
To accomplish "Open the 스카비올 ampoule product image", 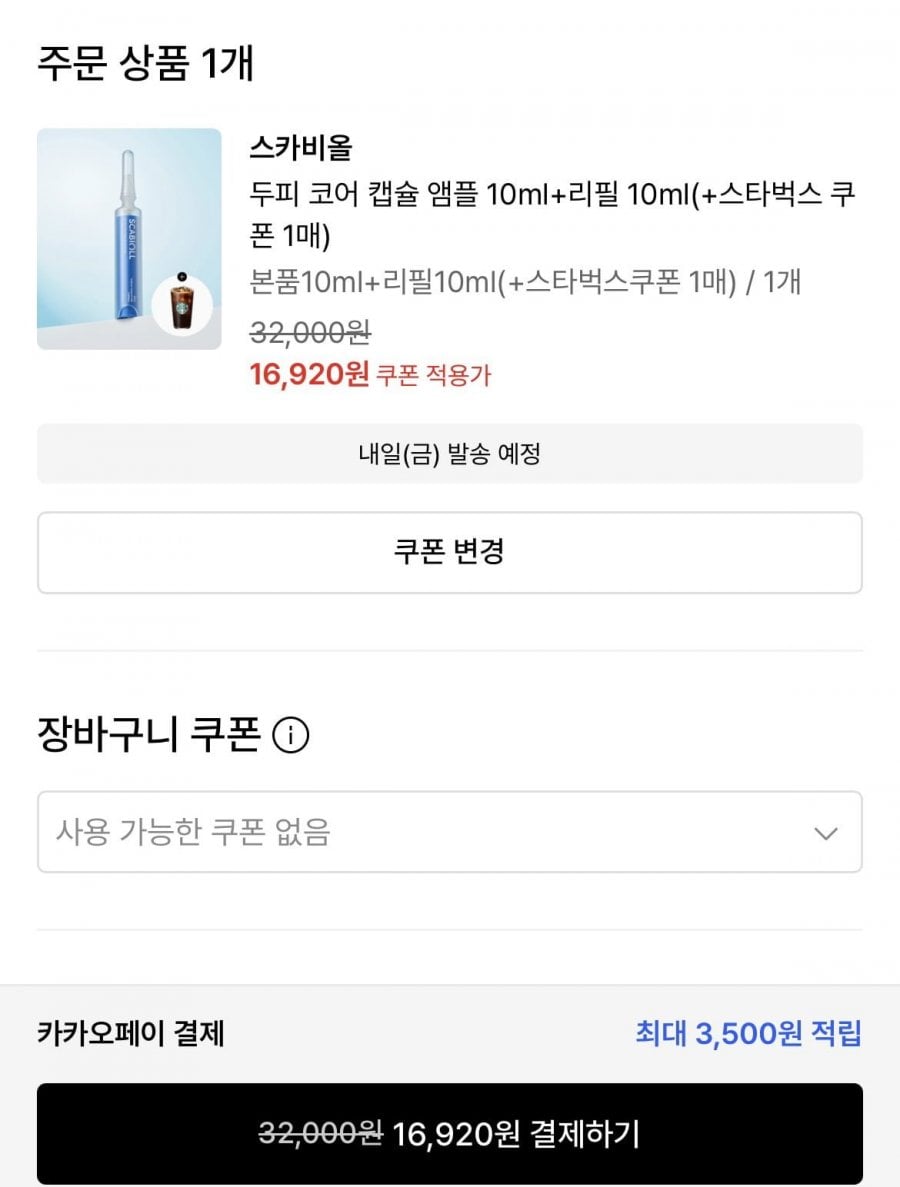I will tap(129, 239).
